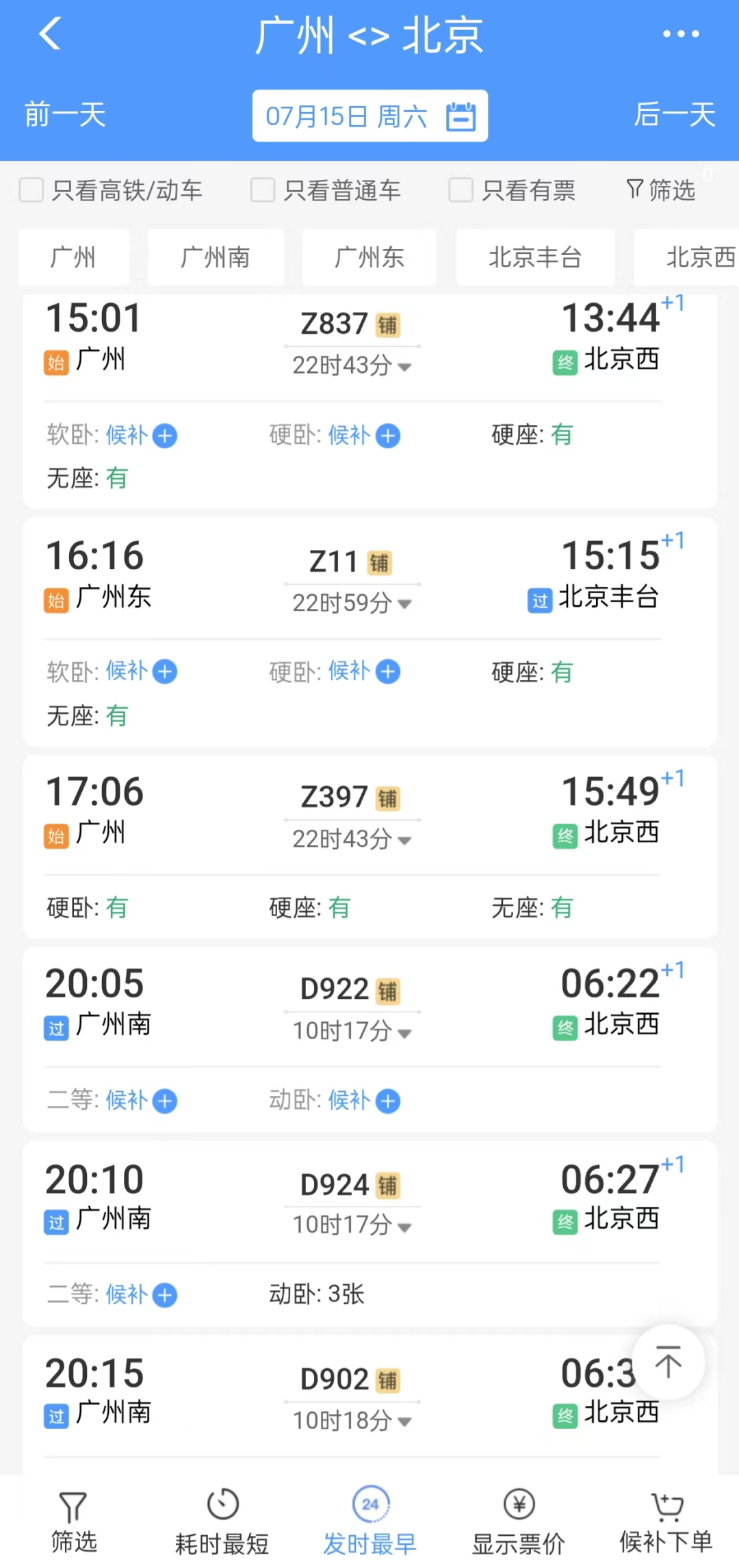Select the 北京丰台 station chip
Viewport: 739px width, 1568px height.
[x=536, y=257]
